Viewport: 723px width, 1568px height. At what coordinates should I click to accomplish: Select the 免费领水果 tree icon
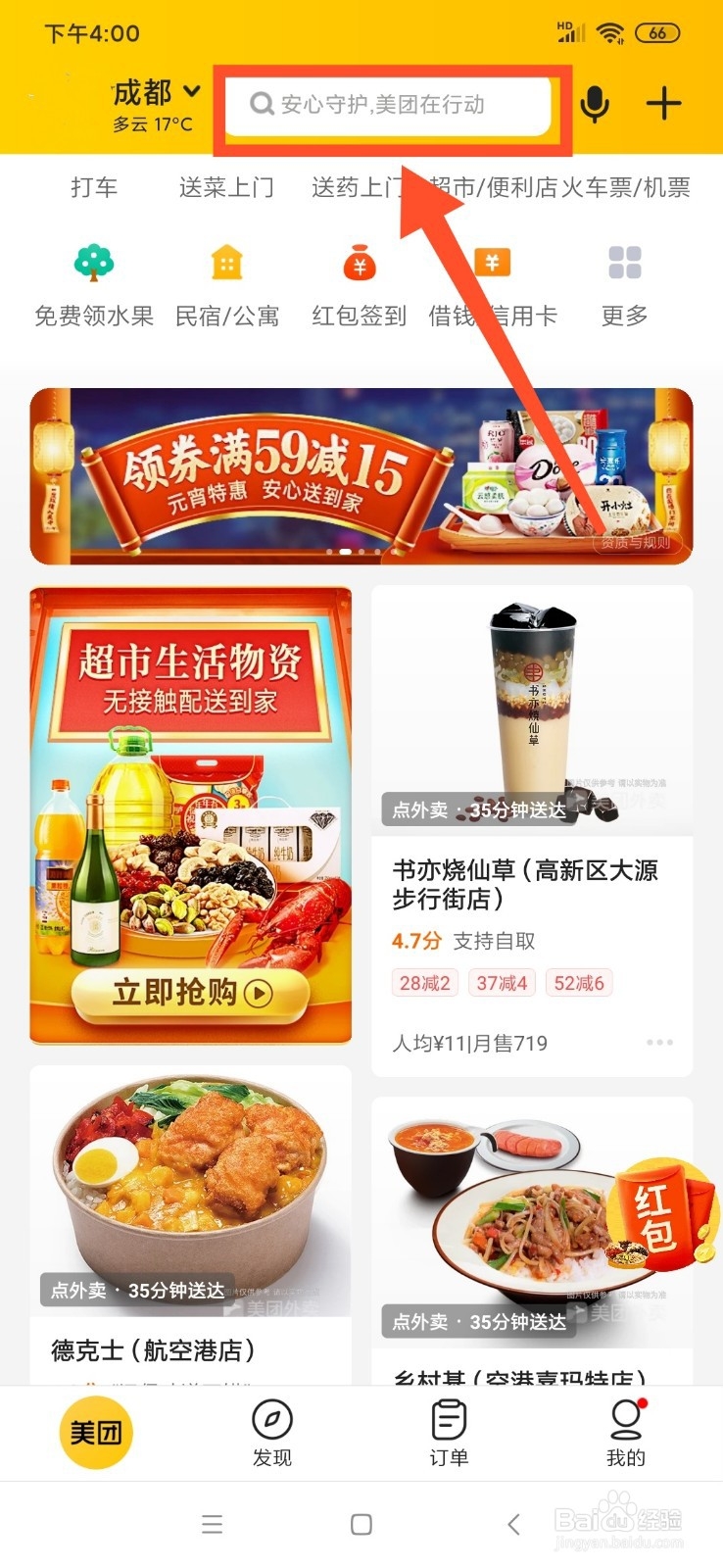click(93, 263)
